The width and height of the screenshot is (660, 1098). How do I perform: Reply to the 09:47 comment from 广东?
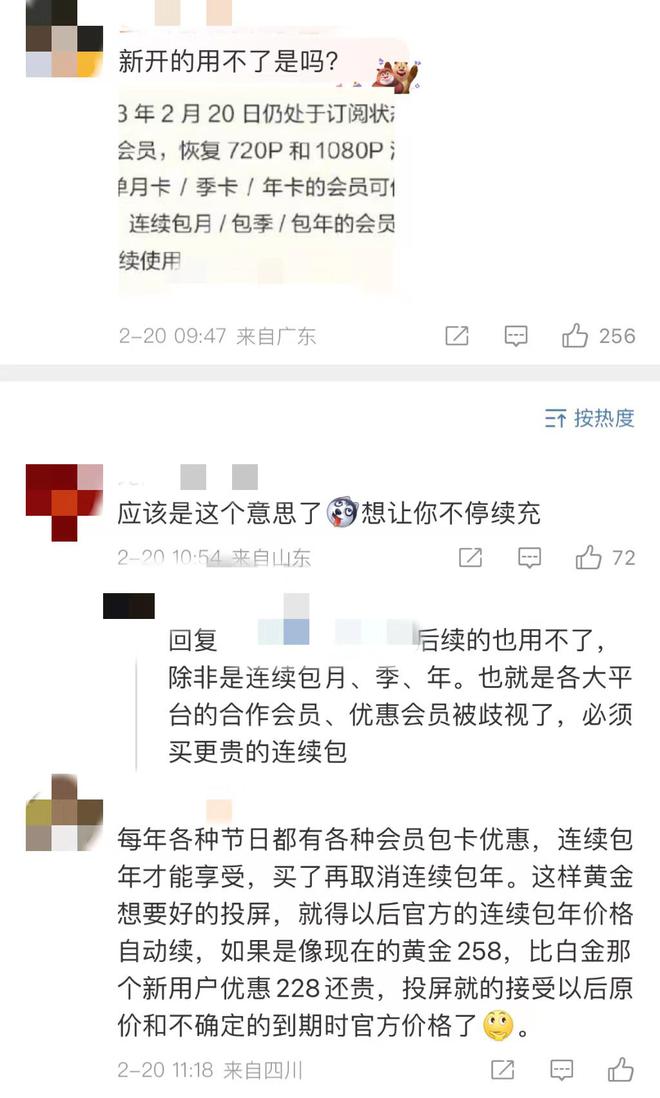point(516,336)
